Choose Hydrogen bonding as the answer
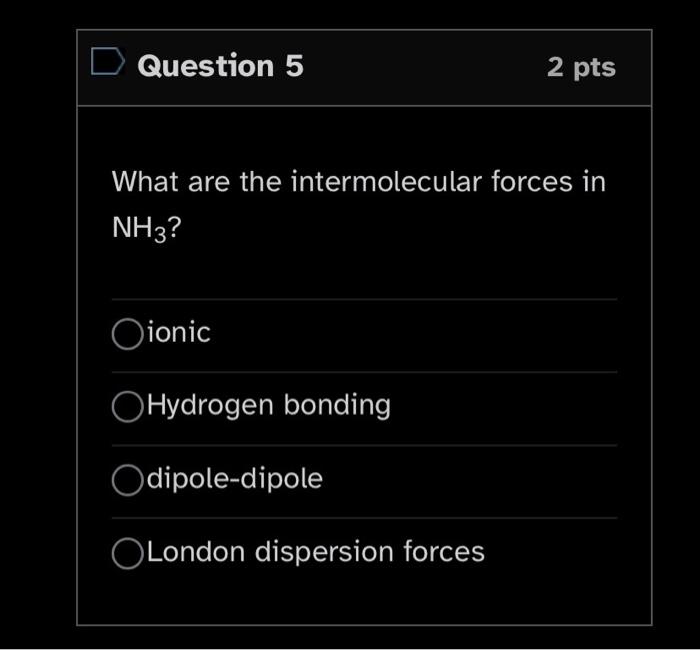This screenshot has width=700, height=650. coord(127,406)
